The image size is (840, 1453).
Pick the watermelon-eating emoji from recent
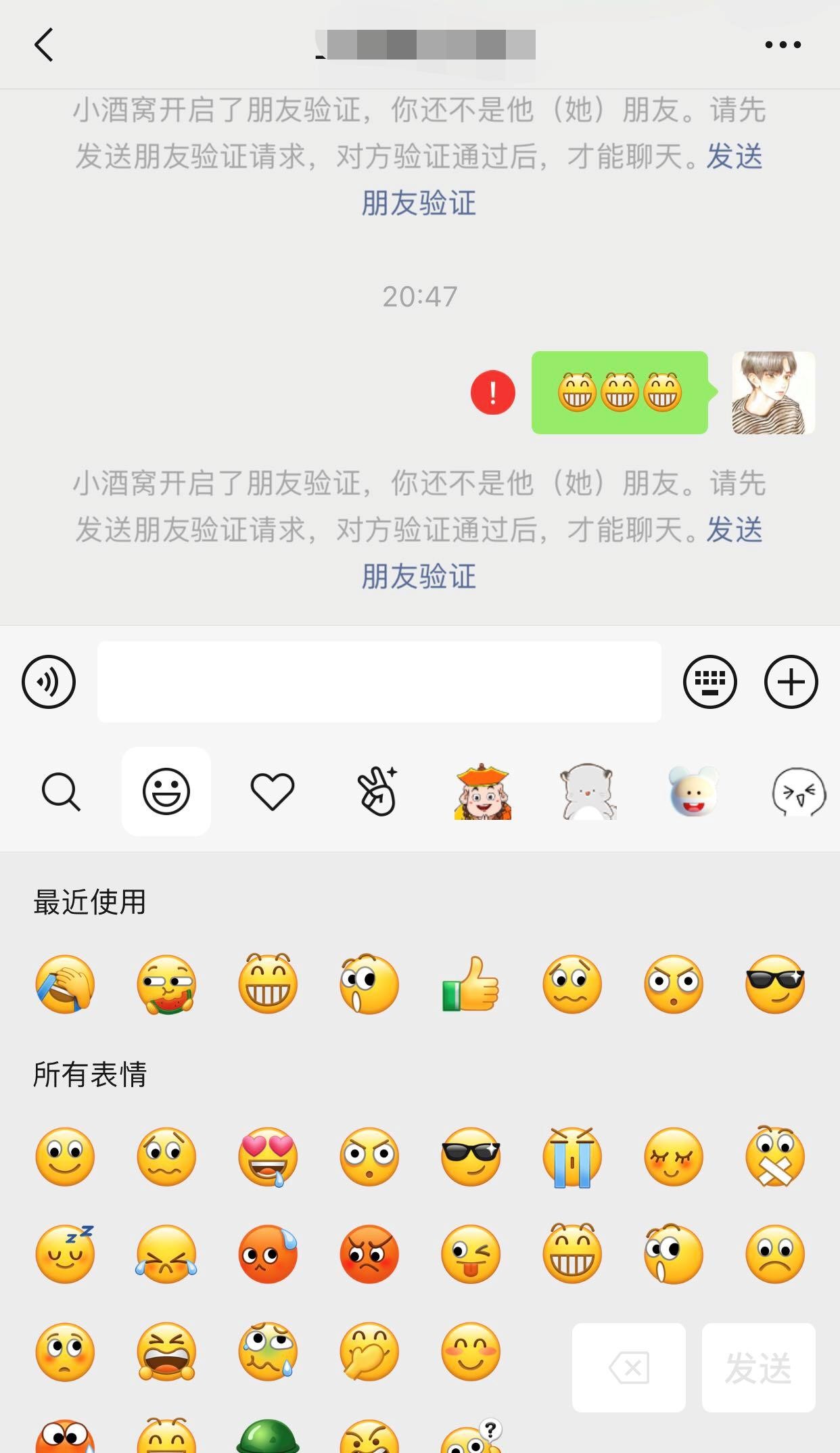[166, 984]
